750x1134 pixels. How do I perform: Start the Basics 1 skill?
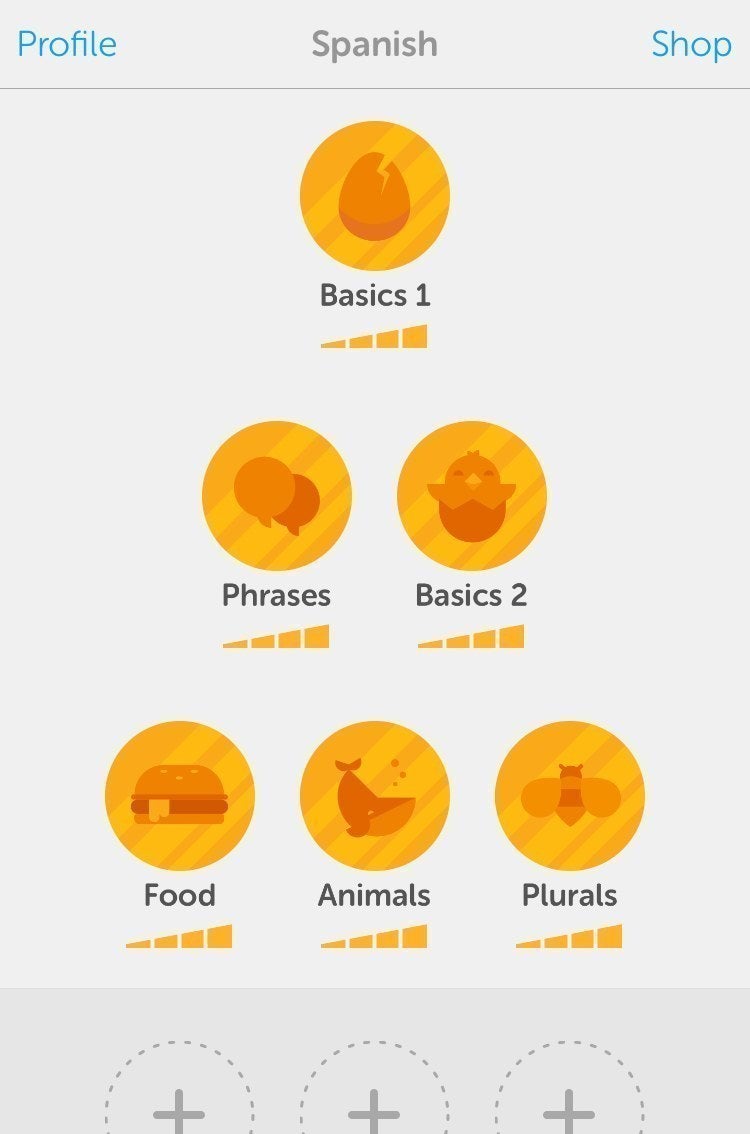(375, 196)
